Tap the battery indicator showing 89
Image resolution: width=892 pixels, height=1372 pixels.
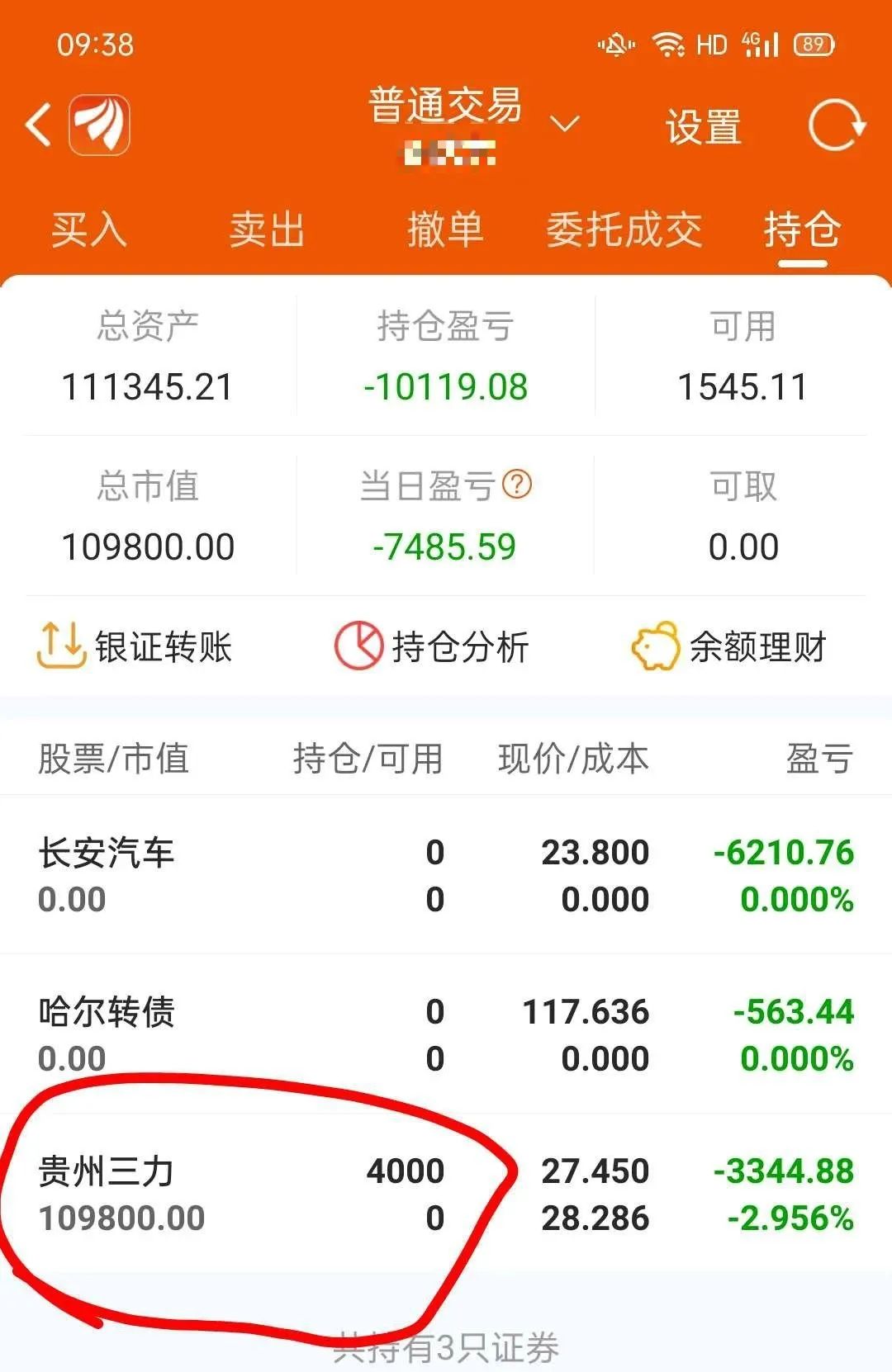click(x=813, y=45)
